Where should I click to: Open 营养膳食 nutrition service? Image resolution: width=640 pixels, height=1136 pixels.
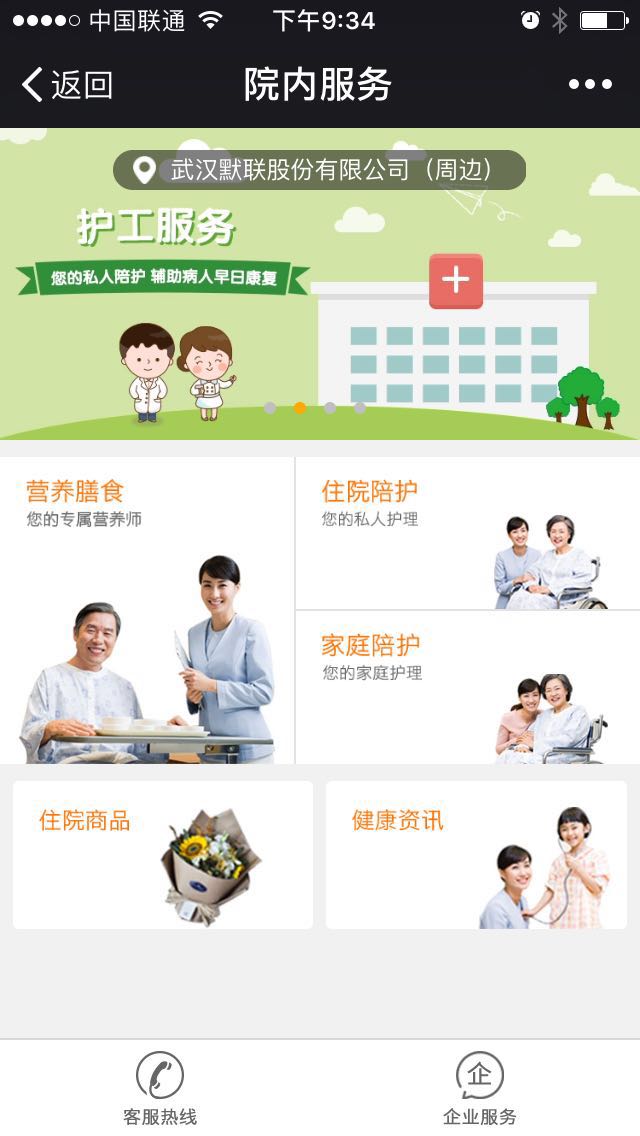147,610
